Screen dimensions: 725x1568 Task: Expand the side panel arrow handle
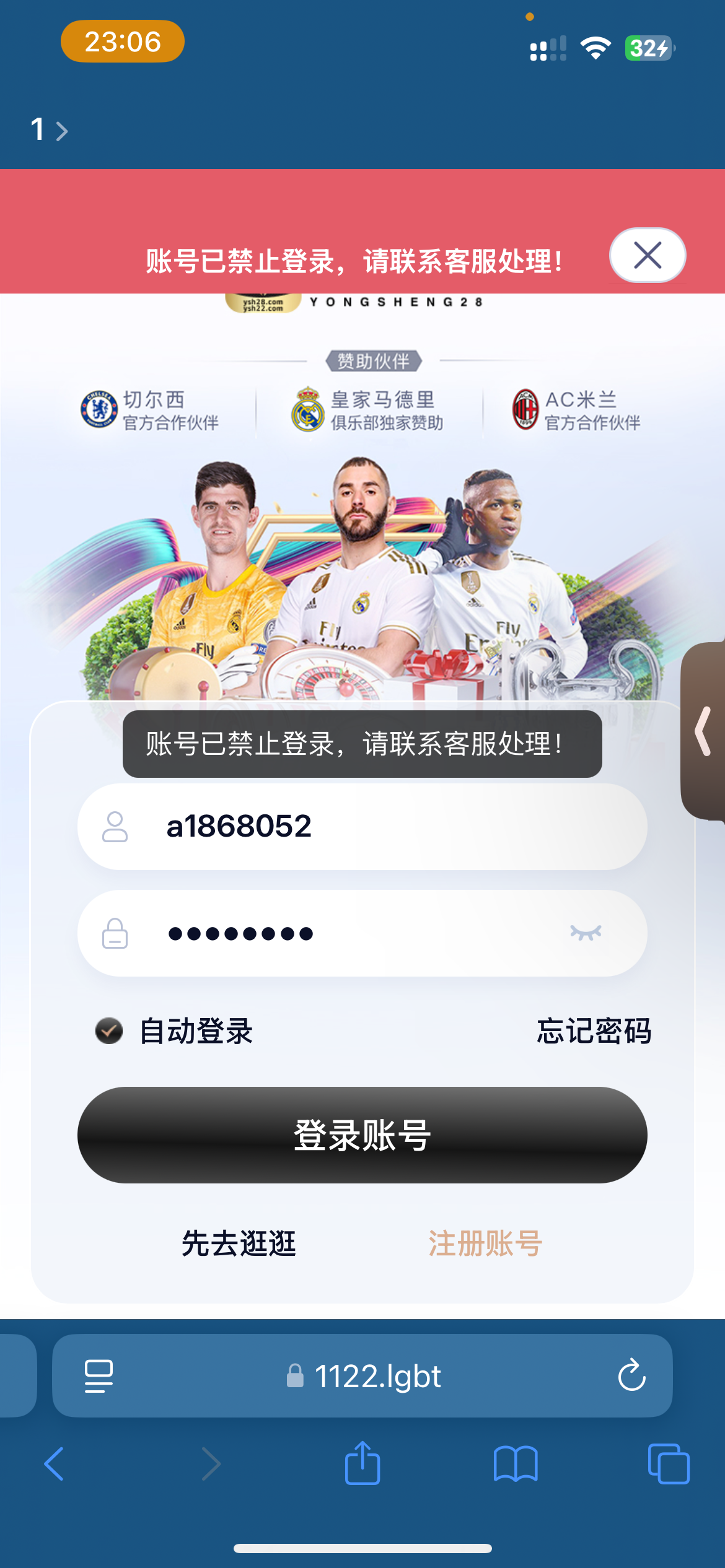(x=703, y=731)
